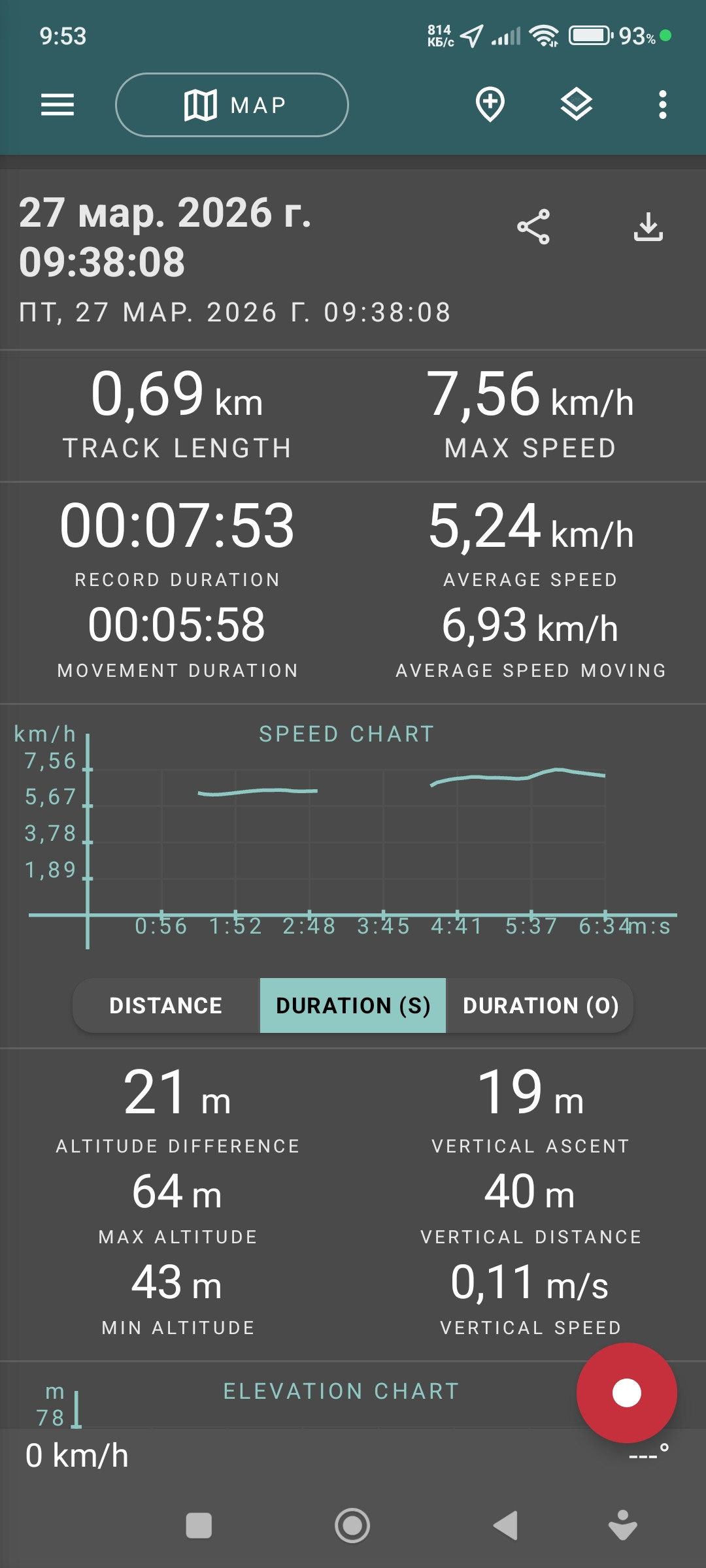This screenshot has width=706, height=1568.
Task: Add a new waypoint pin
Action: point(490,105)
